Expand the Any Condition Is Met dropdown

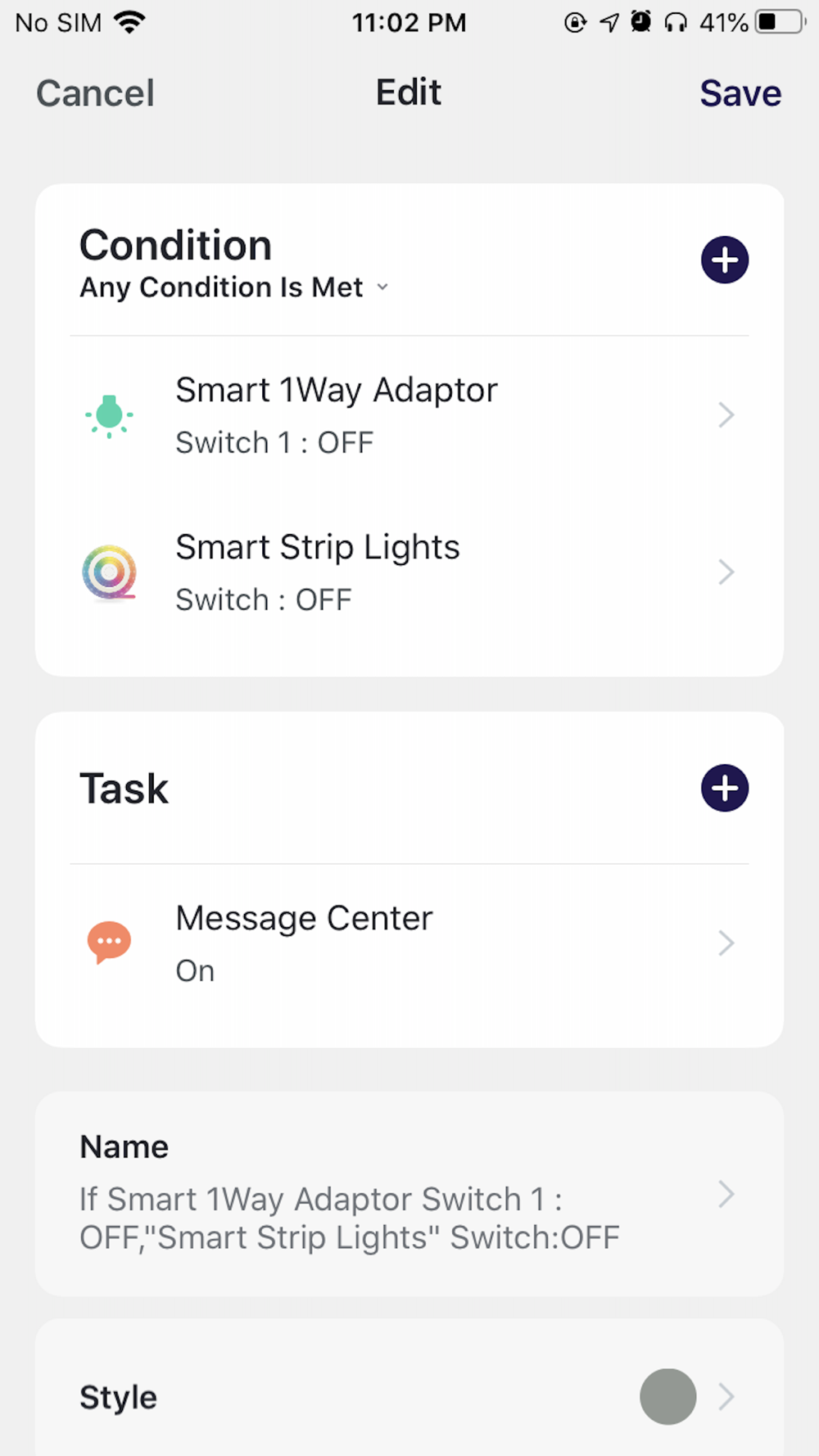[234, 287]
